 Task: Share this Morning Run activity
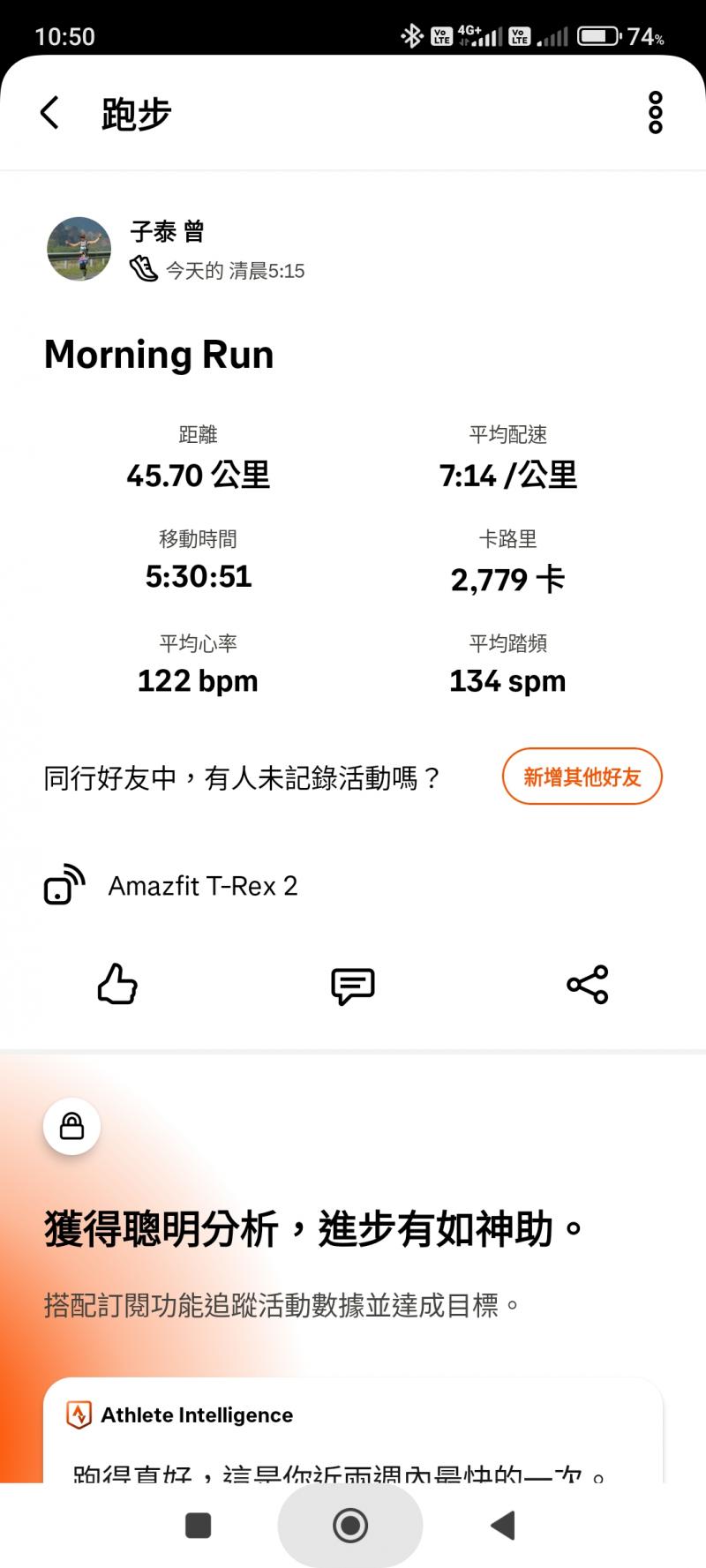coord(588,984)
